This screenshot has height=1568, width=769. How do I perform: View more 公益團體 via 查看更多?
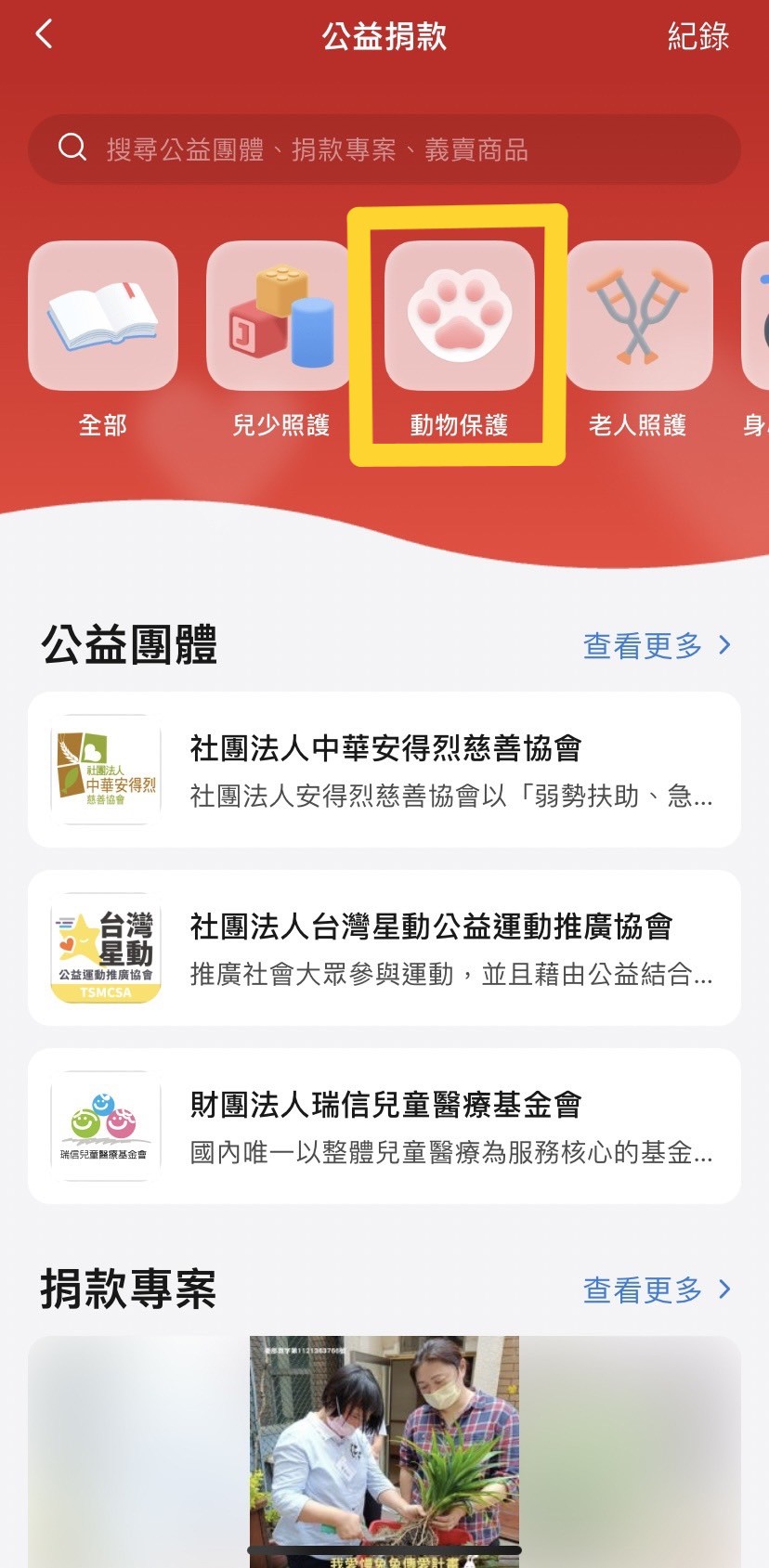coord(656,645)
